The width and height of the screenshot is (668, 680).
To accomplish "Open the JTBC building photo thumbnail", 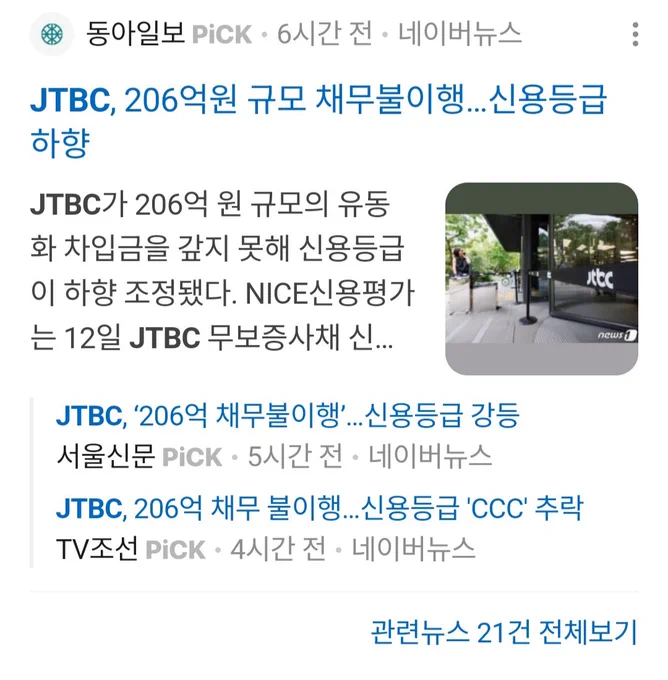I will point(541,278).
